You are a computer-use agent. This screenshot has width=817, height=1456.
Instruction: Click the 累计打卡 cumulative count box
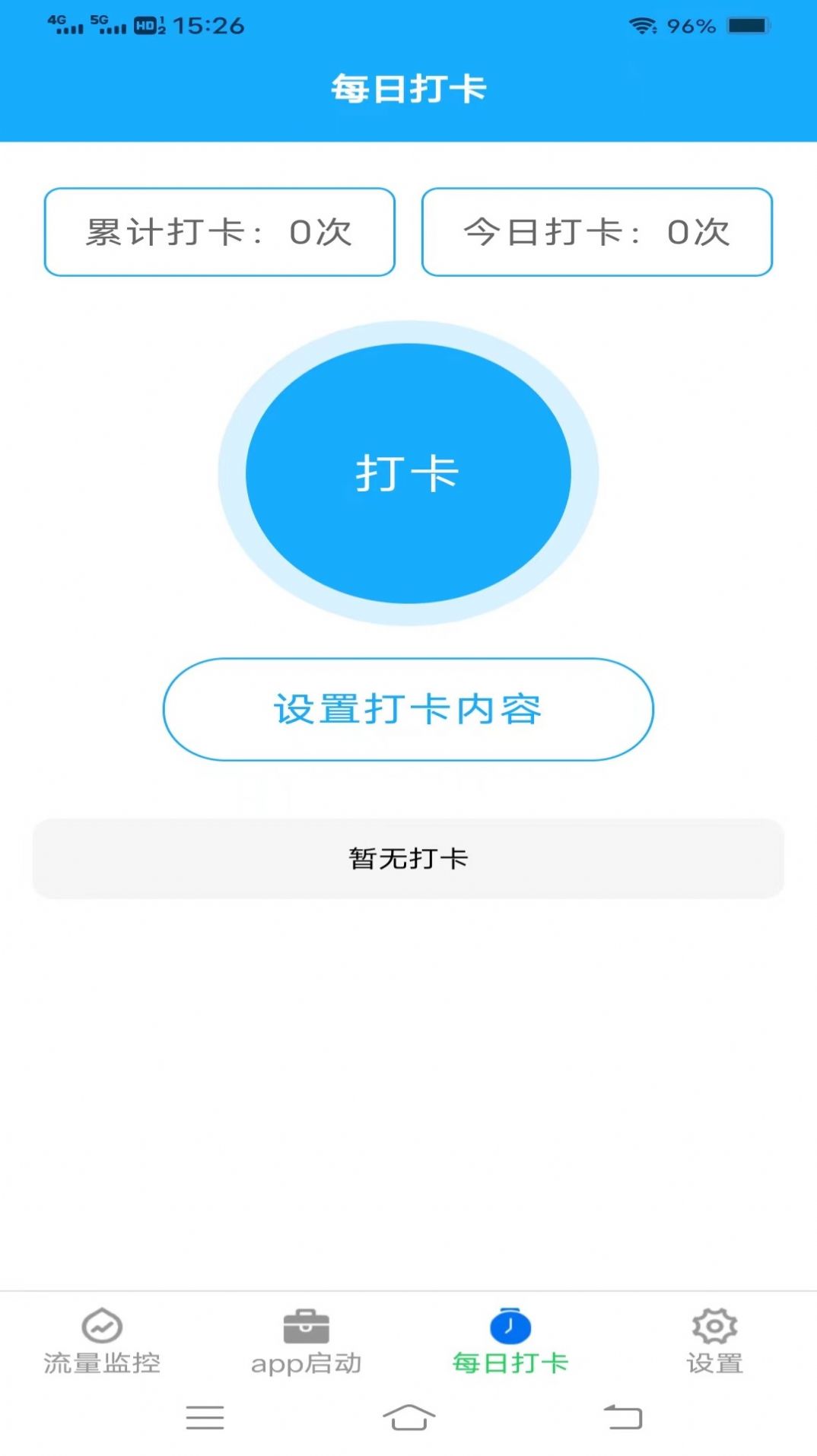[x=219, y=231]
